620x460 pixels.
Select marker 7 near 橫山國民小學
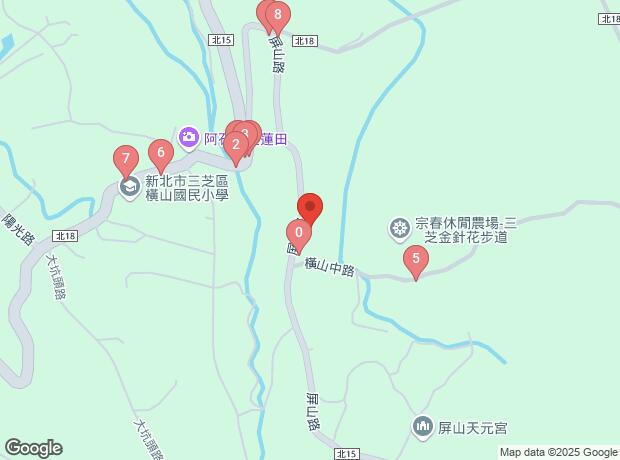coord(125,160)
